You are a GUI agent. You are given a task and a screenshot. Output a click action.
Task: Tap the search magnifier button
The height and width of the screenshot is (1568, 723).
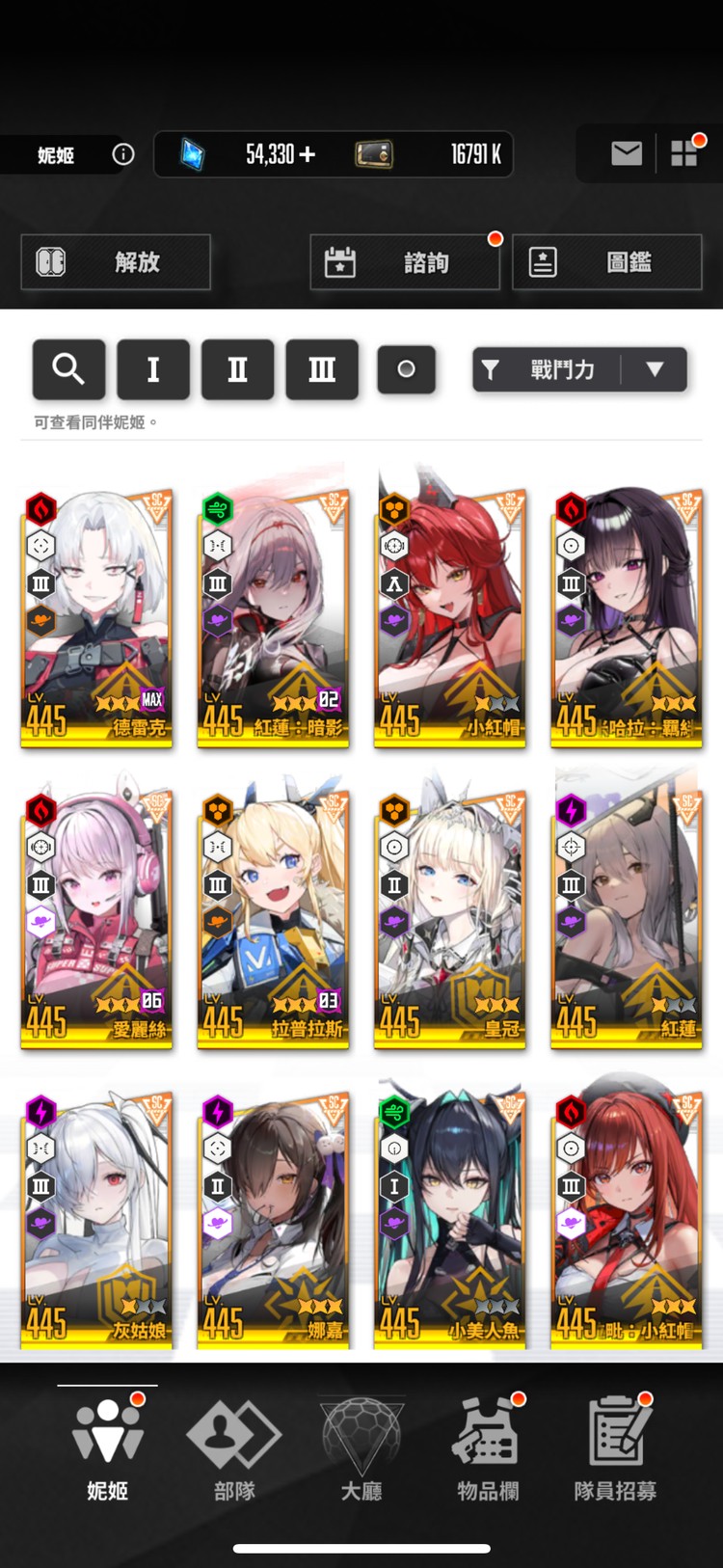pyautogui.click(x=68, y=369)
